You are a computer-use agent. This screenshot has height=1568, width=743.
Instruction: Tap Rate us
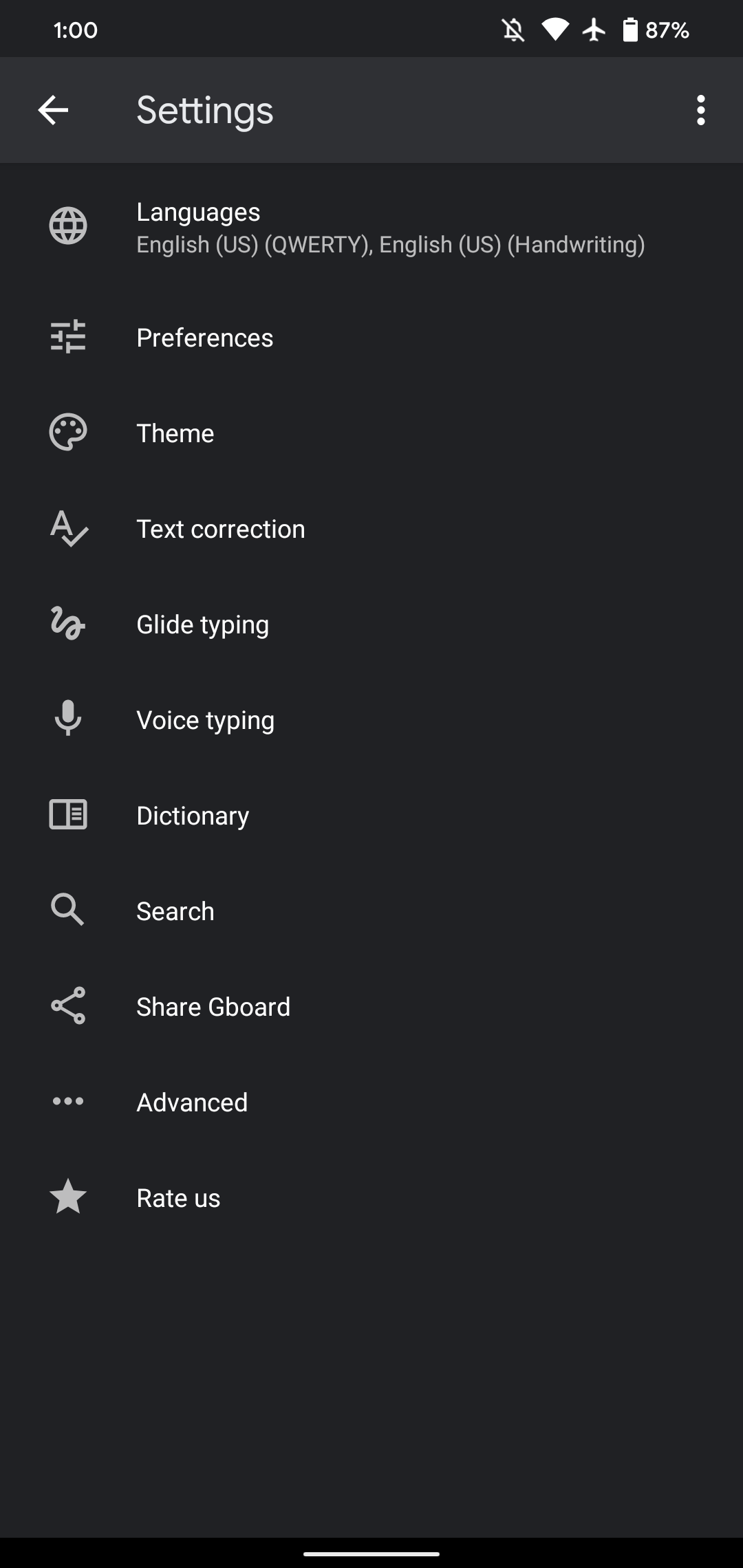[x=371, y=1198]
